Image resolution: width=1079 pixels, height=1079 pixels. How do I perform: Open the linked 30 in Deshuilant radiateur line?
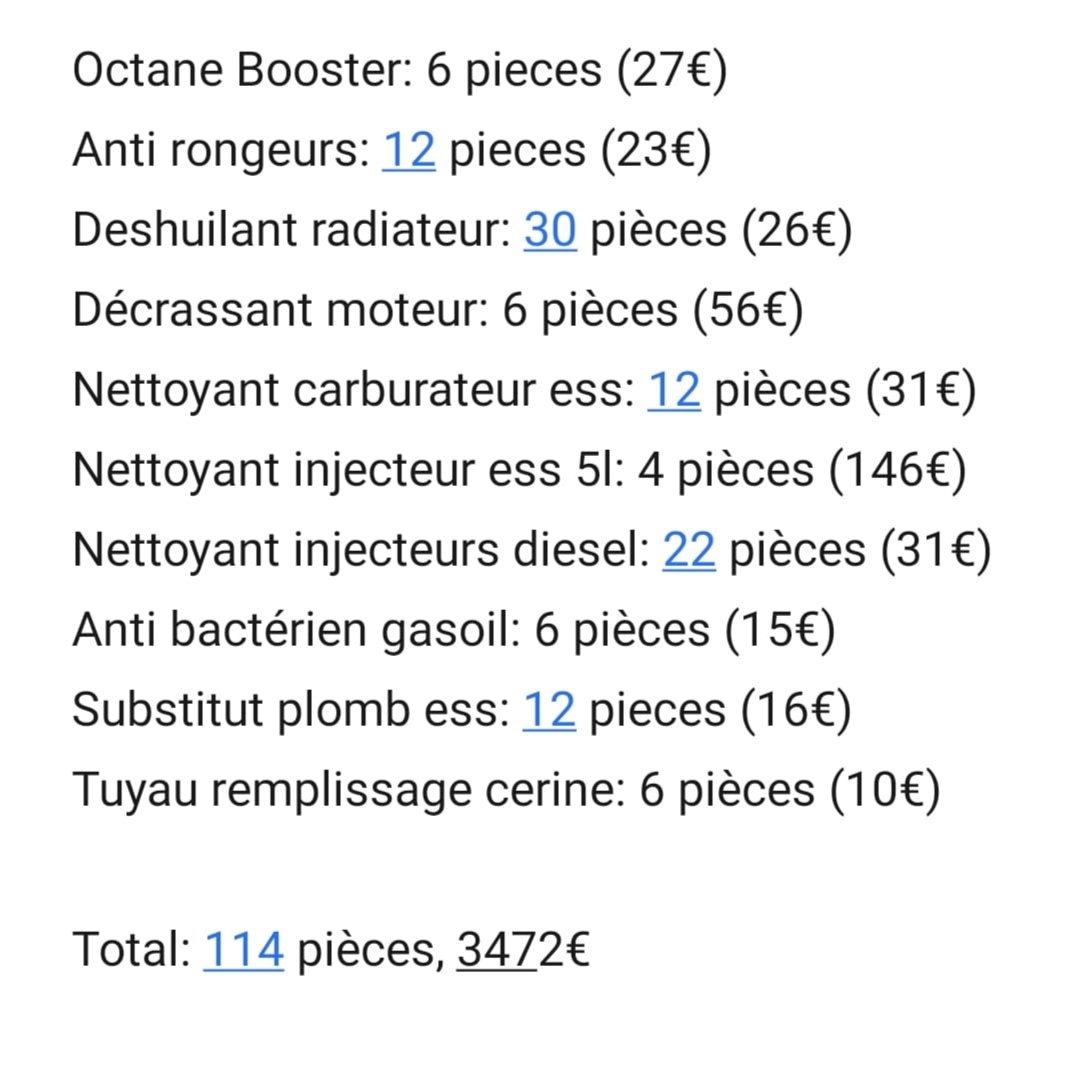(x=550, y=231)
